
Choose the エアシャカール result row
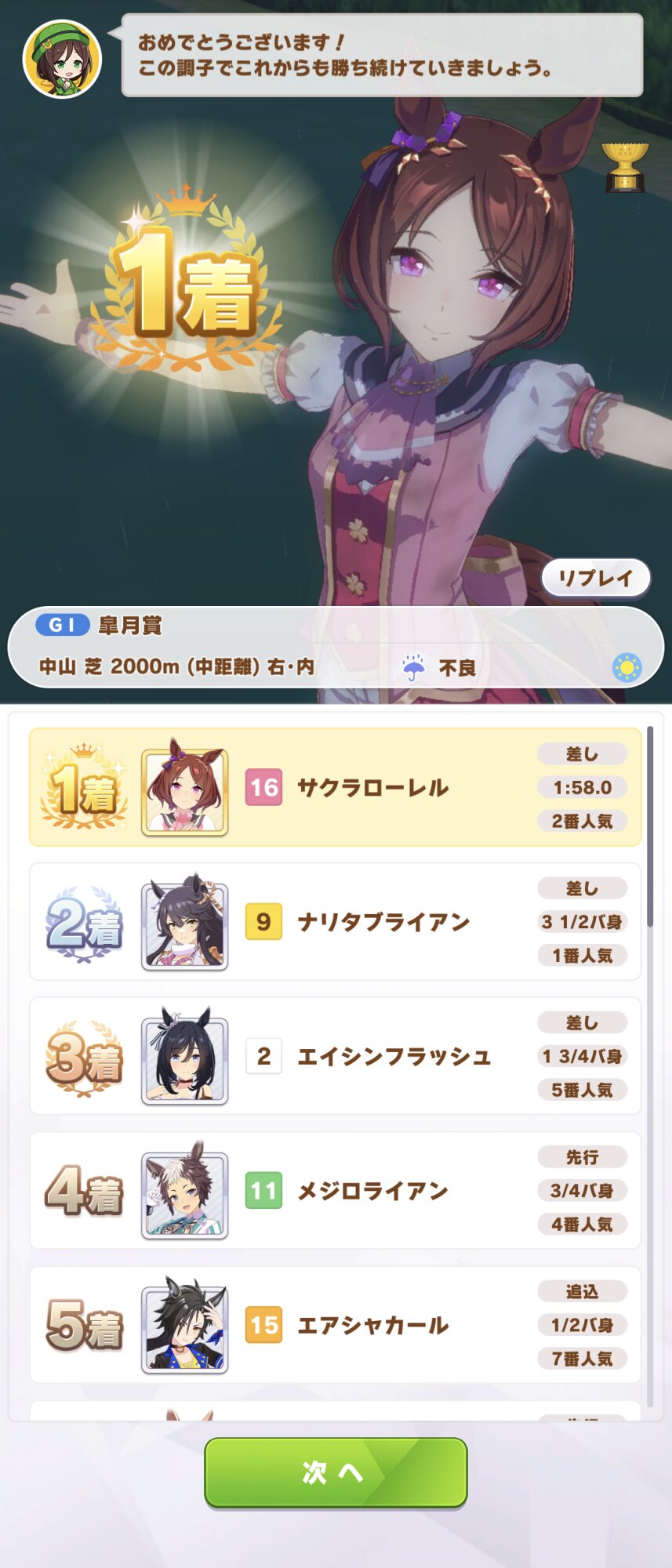click(x=336, y=1325)
